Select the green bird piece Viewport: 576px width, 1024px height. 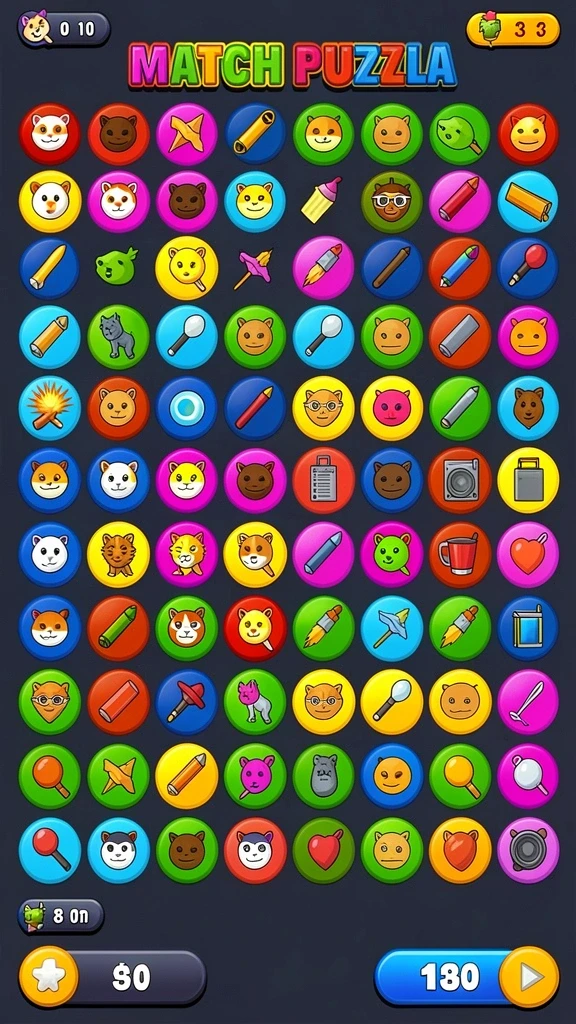click(117, 266)
